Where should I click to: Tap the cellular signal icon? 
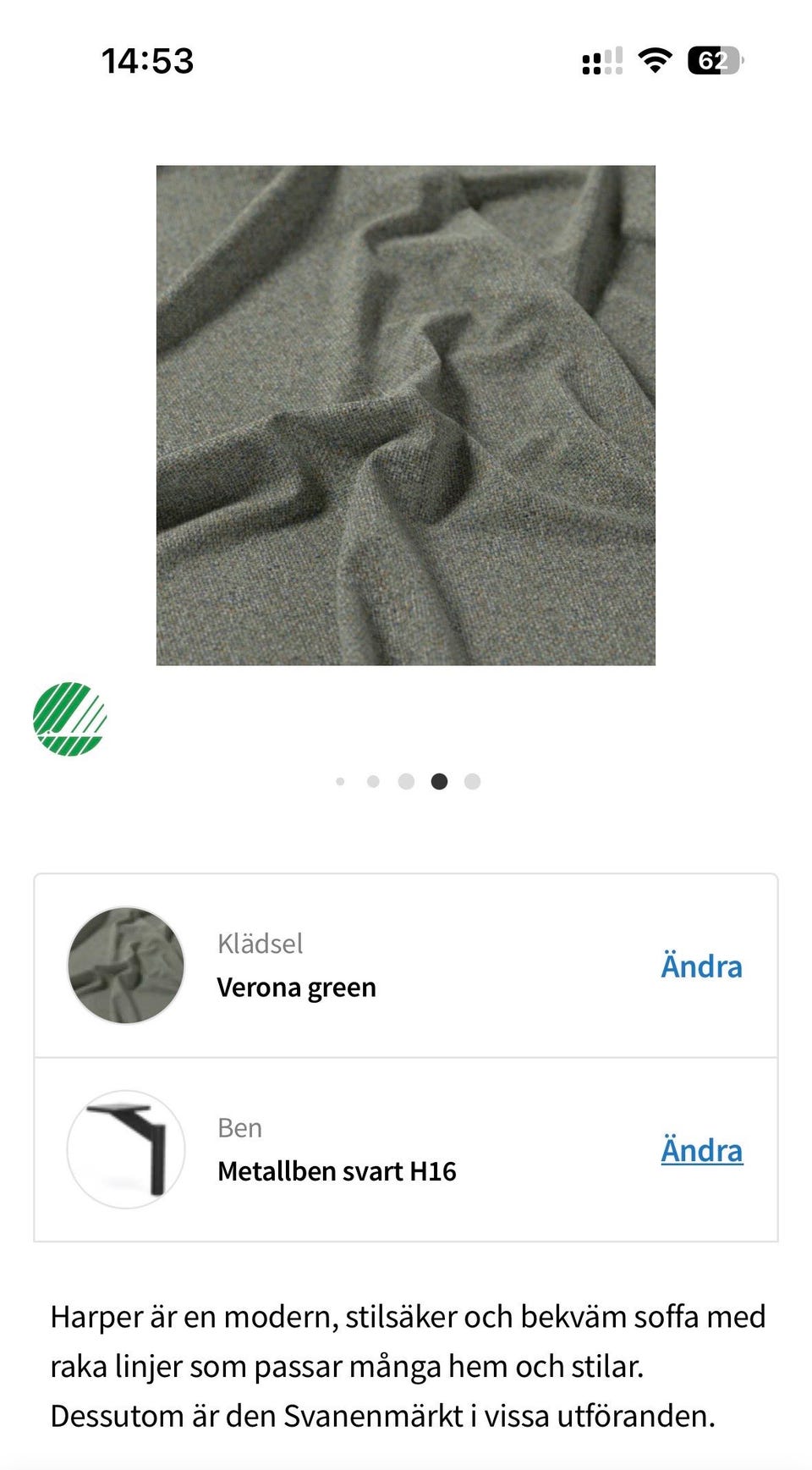(x=601, y=59)
